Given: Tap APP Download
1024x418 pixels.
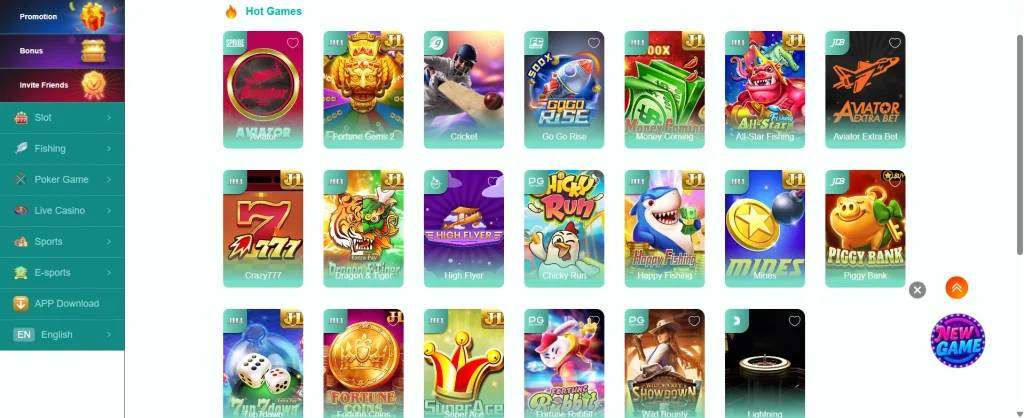Looking at the screenshot, I should click(62, 304).
